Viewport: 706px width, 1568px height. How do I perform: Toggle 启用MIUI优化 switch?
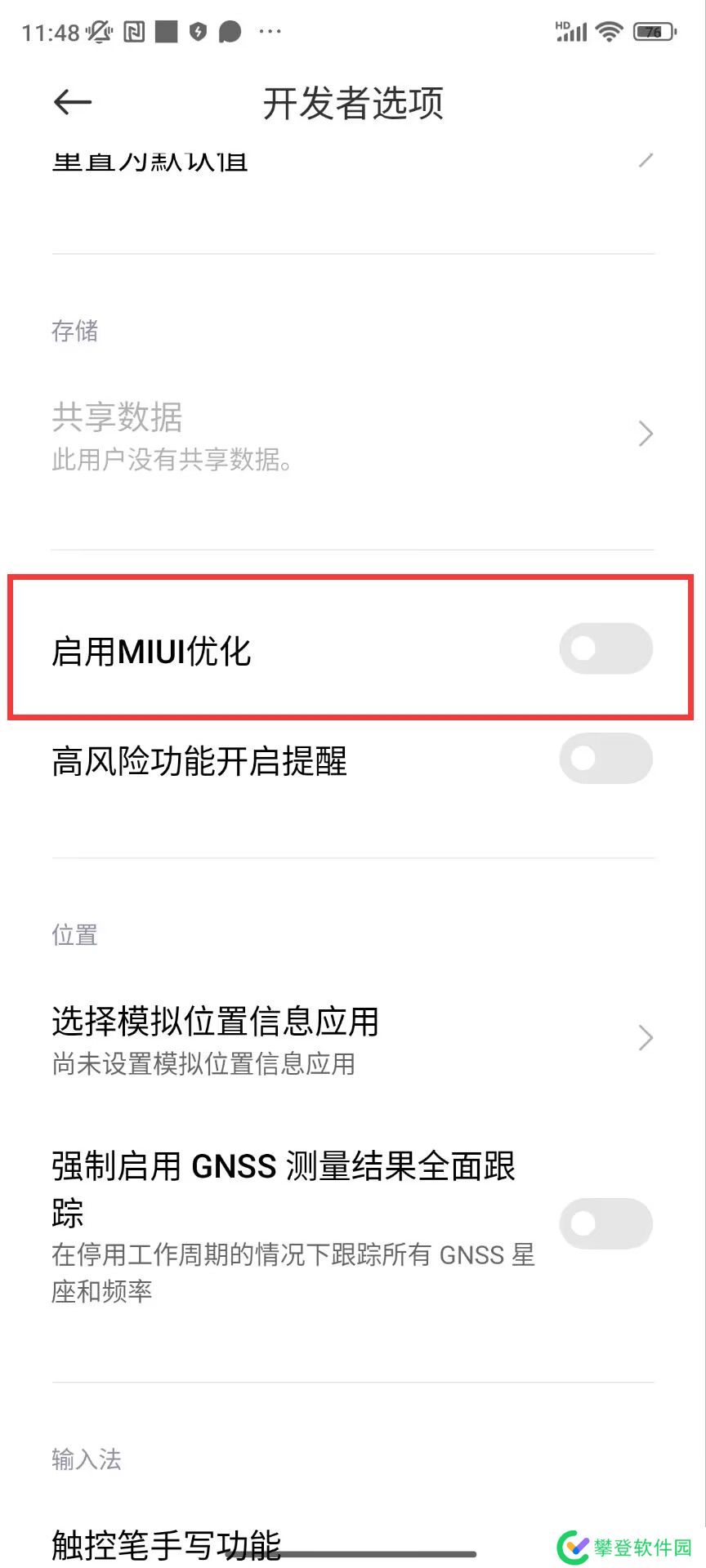pyautogui.click(x=605, y=649)
